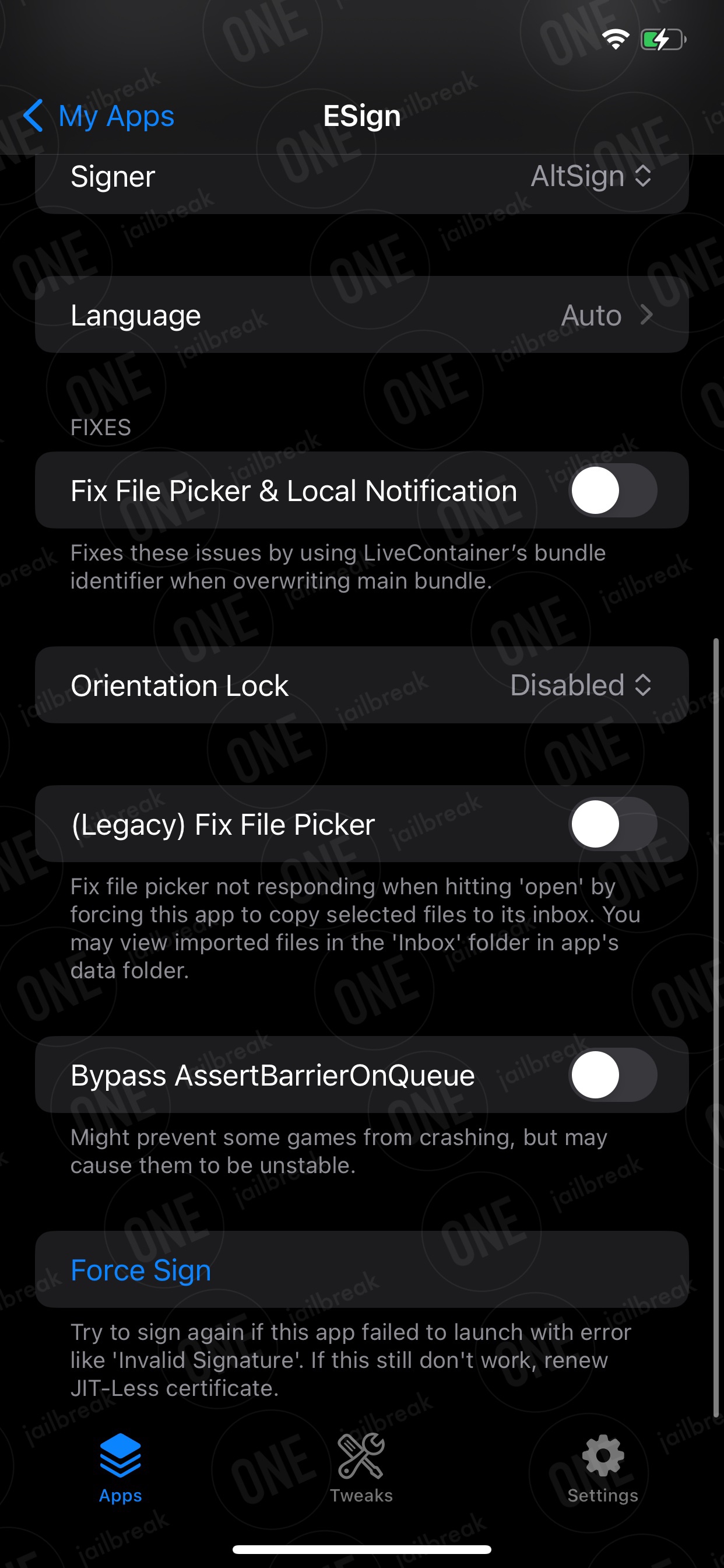The height and width of the screenshot is (1568, 724).
Task: Turn on (Legacy) Fix File Picker
Action: [613, 824]
